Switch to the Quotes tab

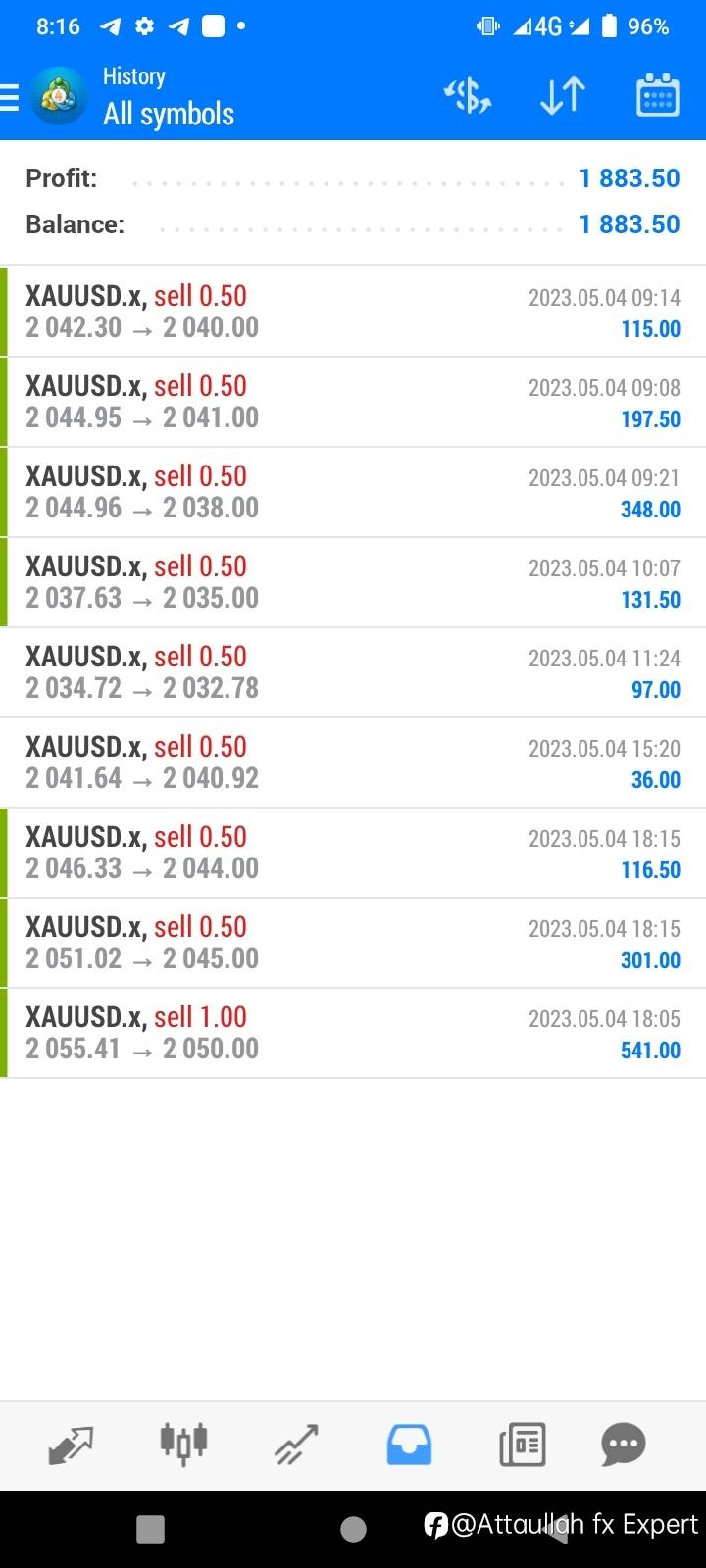tap(71, 1445)
